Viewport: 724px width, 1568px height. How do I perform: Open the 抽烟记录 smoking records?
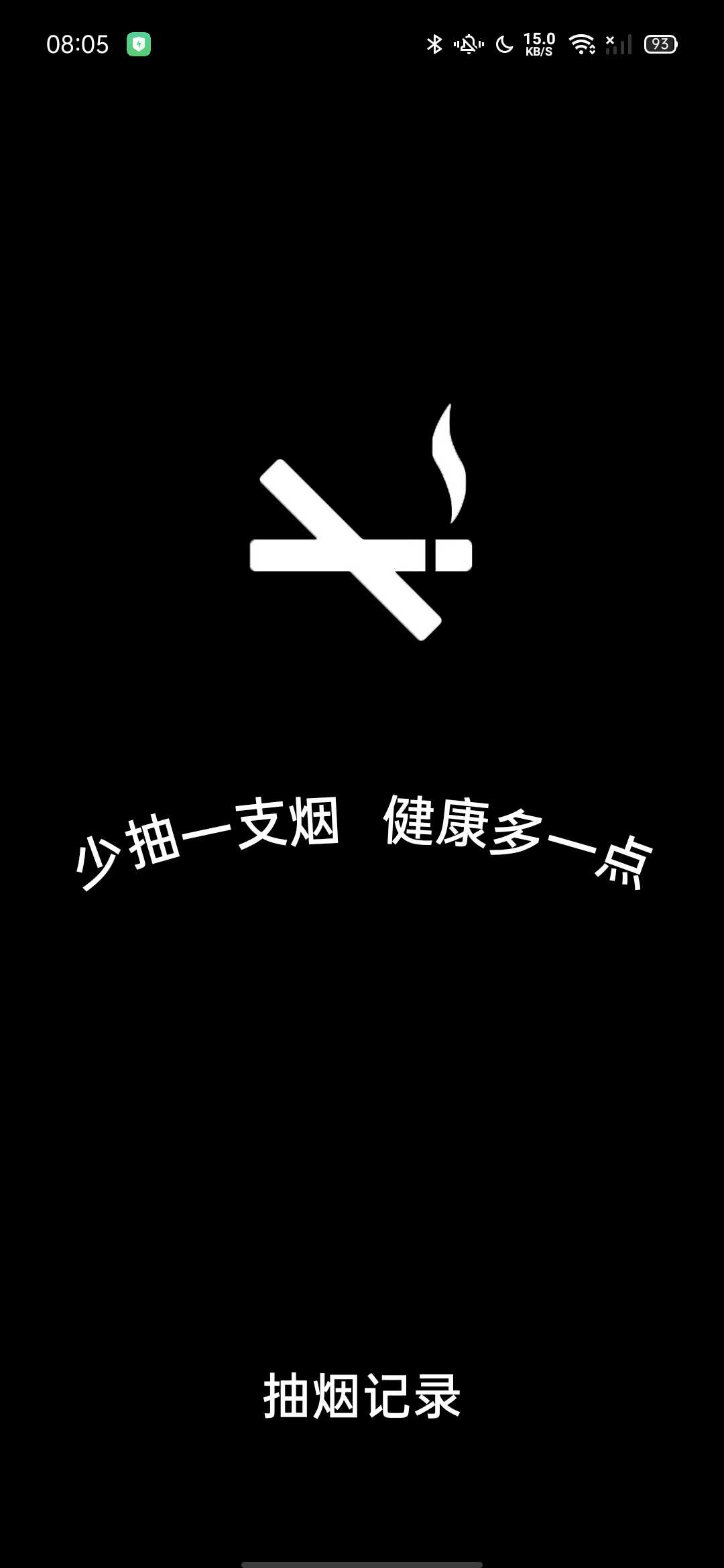(361, 1395)
